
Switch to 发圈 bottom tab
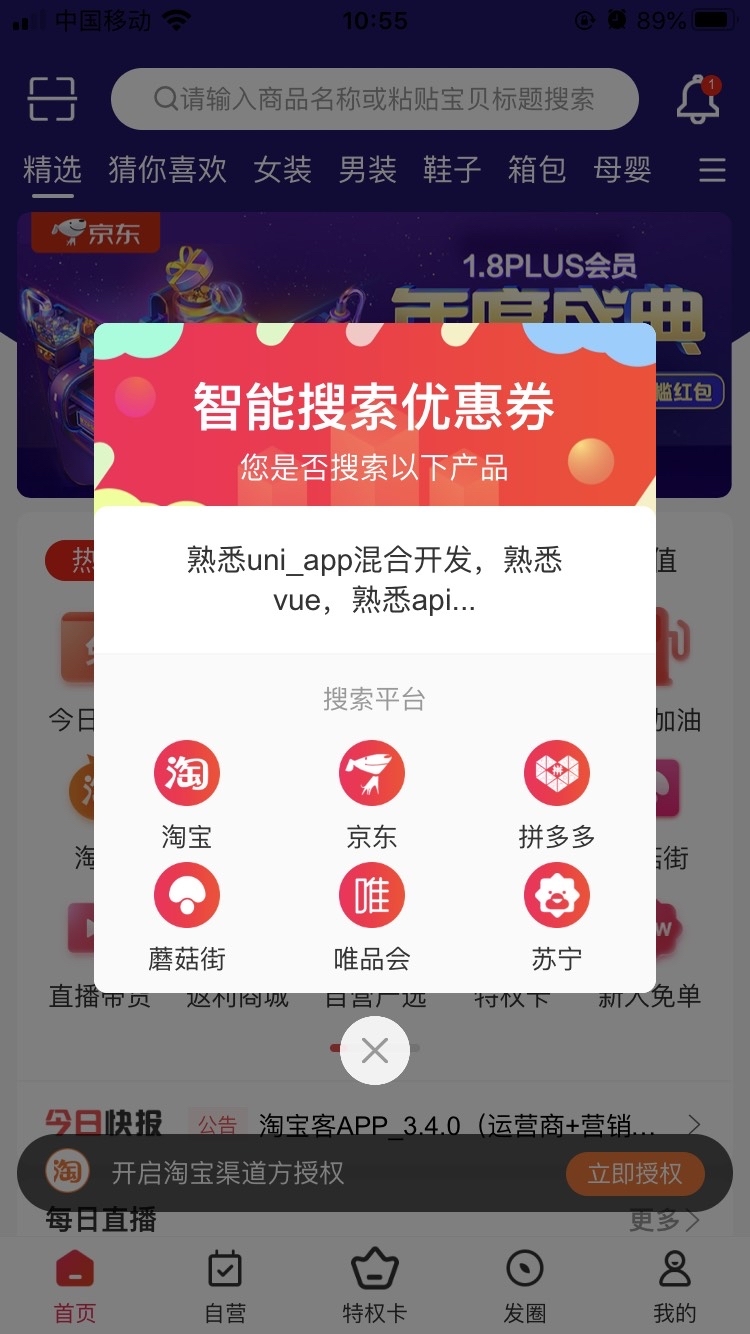525,1285
